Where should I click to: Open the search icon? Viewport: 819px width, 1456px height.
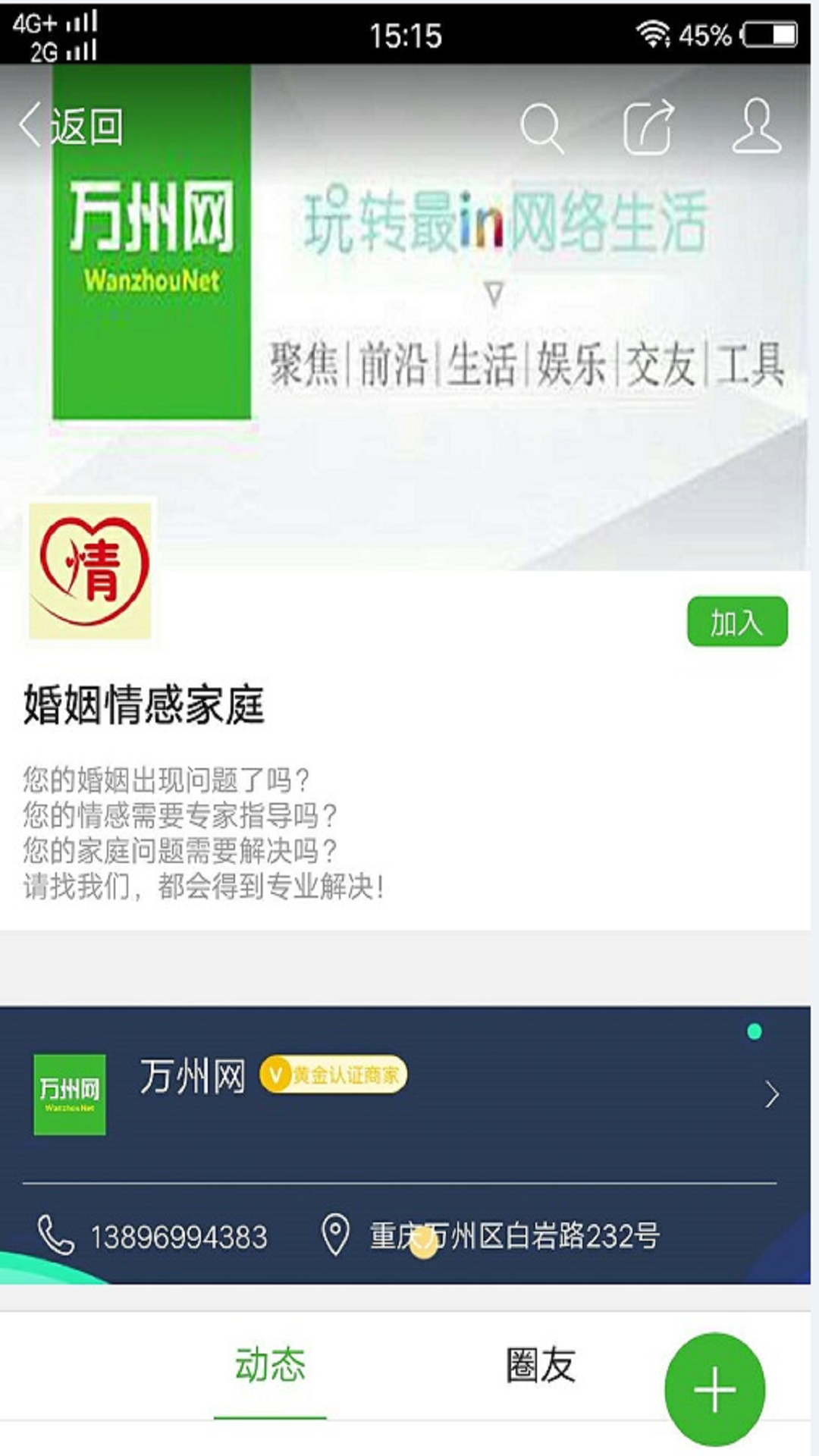click(x=541, y=127)
